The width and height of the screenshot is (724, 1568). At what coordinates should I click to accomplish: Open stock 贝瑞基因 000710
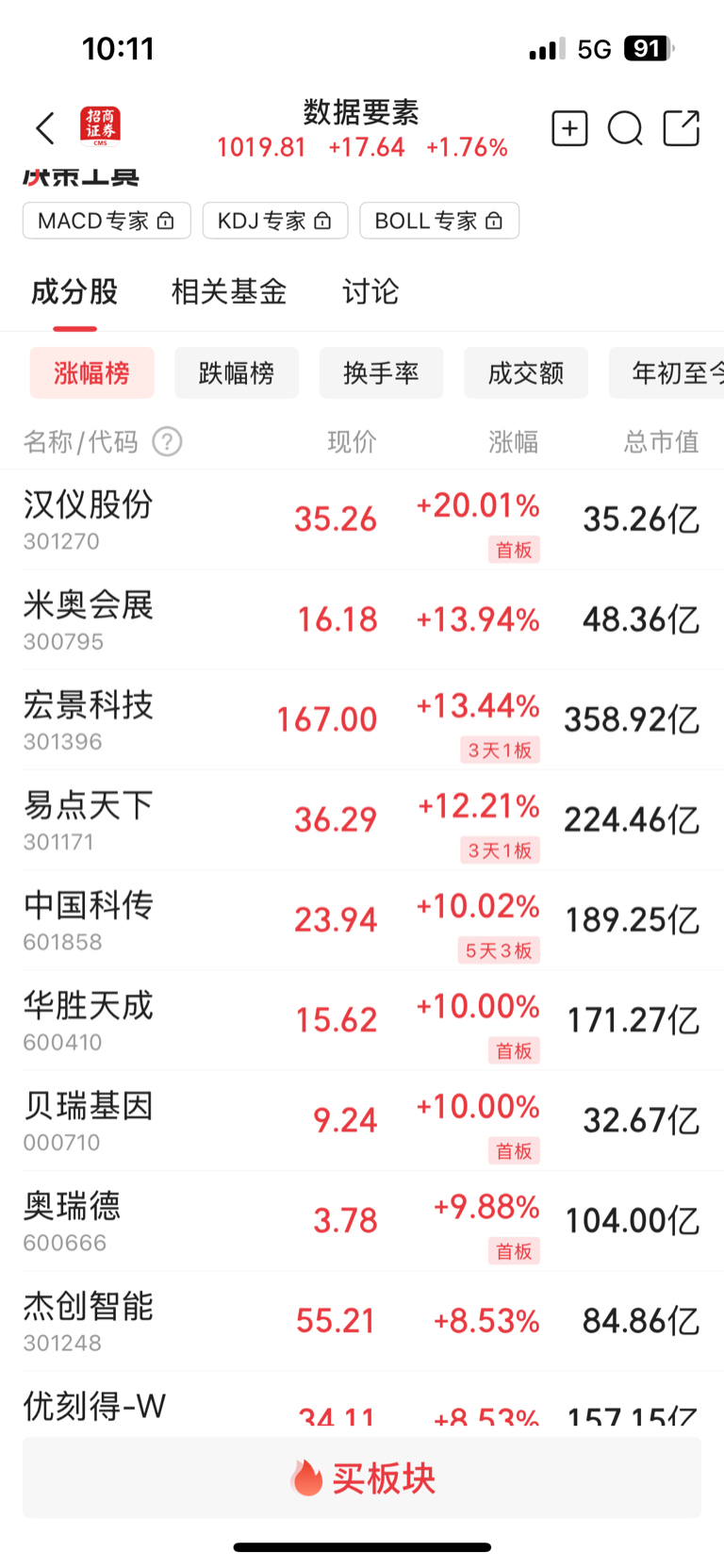(362, 1121)
